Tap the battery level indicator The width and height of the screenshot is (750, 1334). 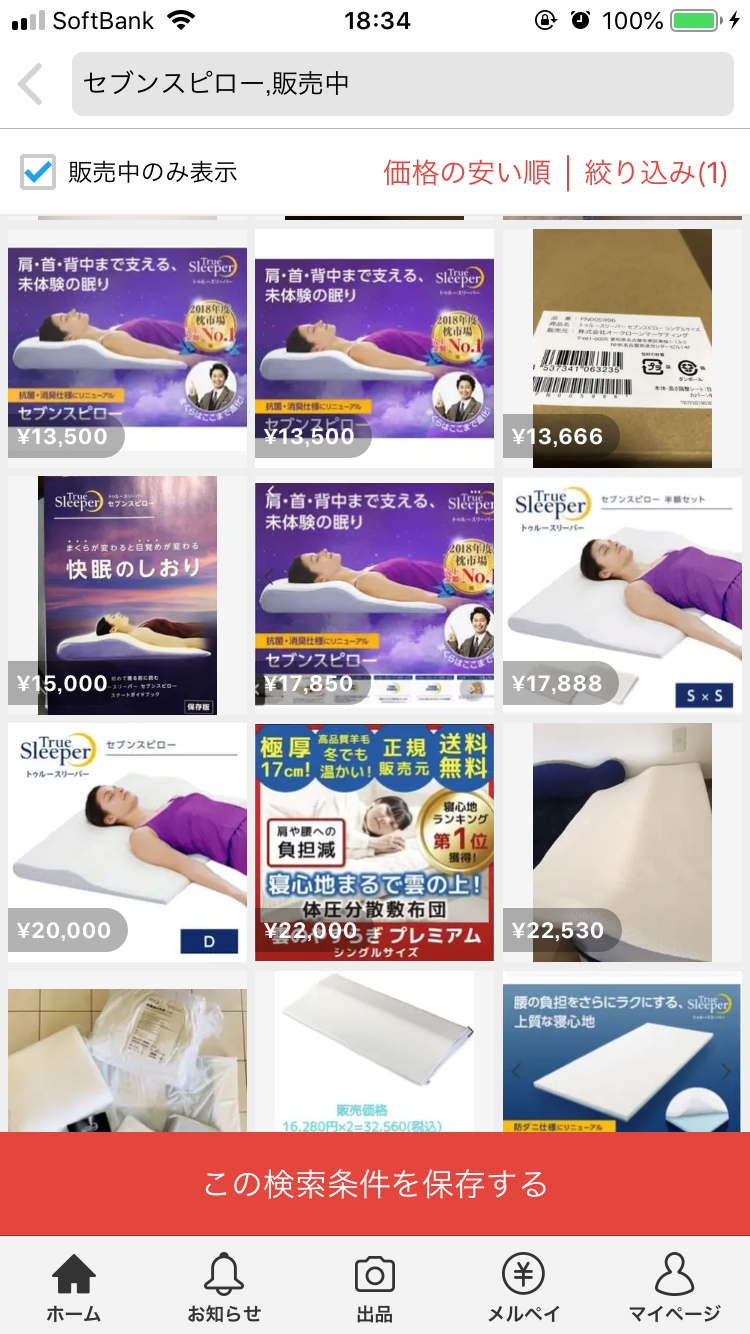tap(692, 18)
